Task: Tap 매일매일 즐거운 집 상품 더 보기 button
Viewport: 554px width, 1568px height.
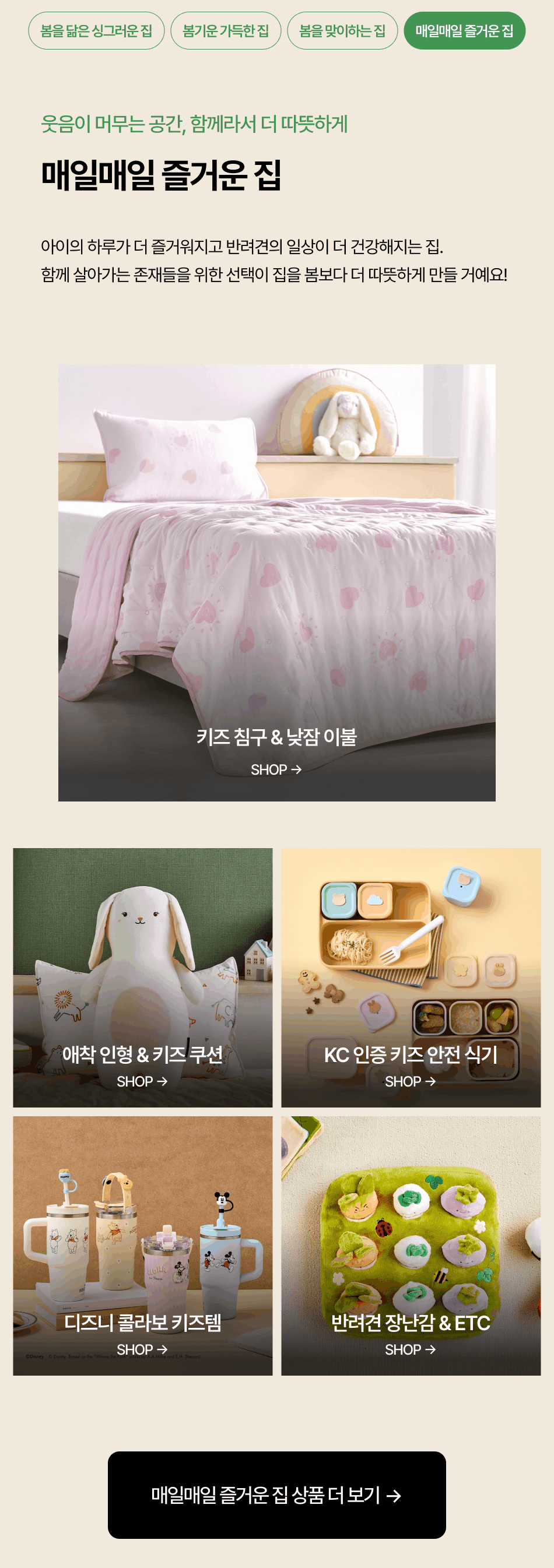Action: (276, 1495)
